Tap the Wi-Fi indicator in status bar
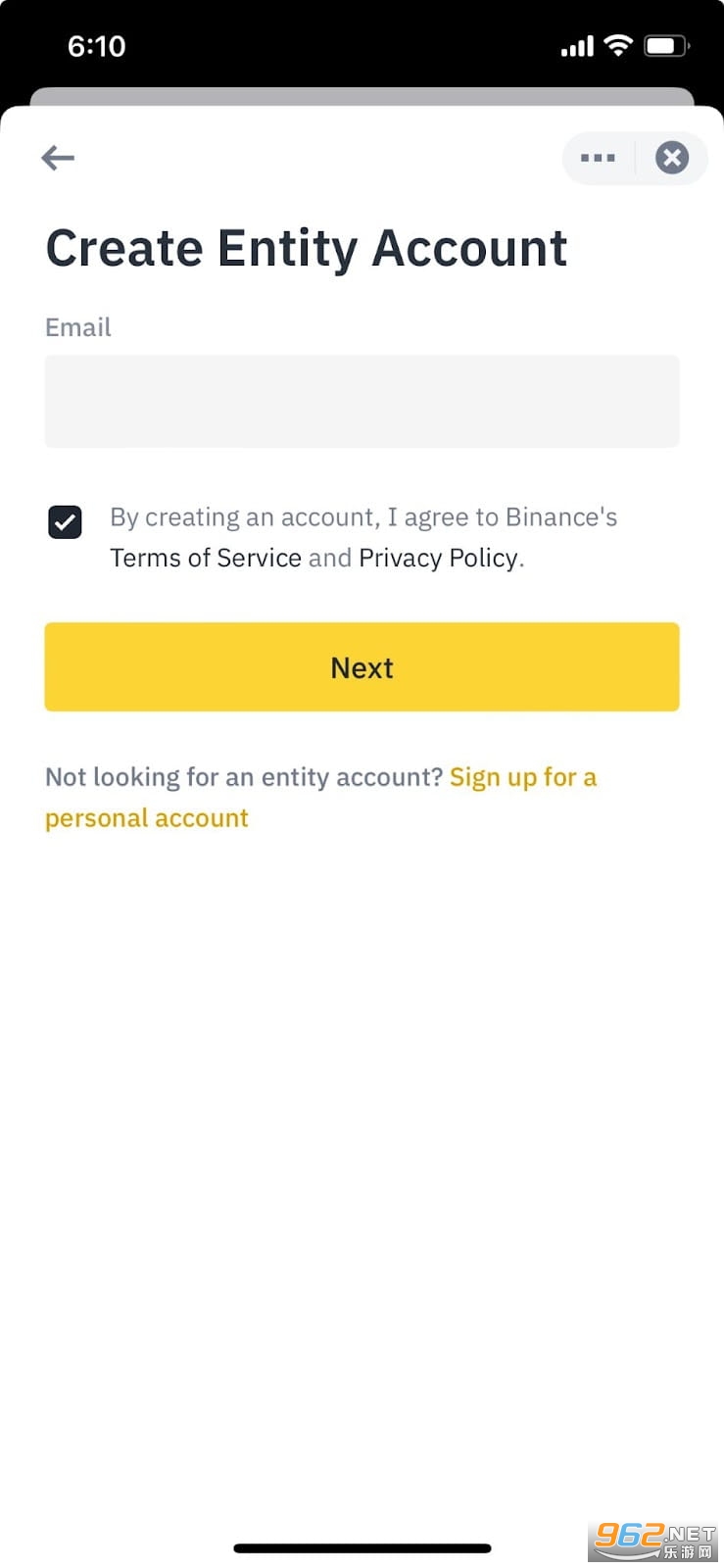 click(x=617, y=45)
